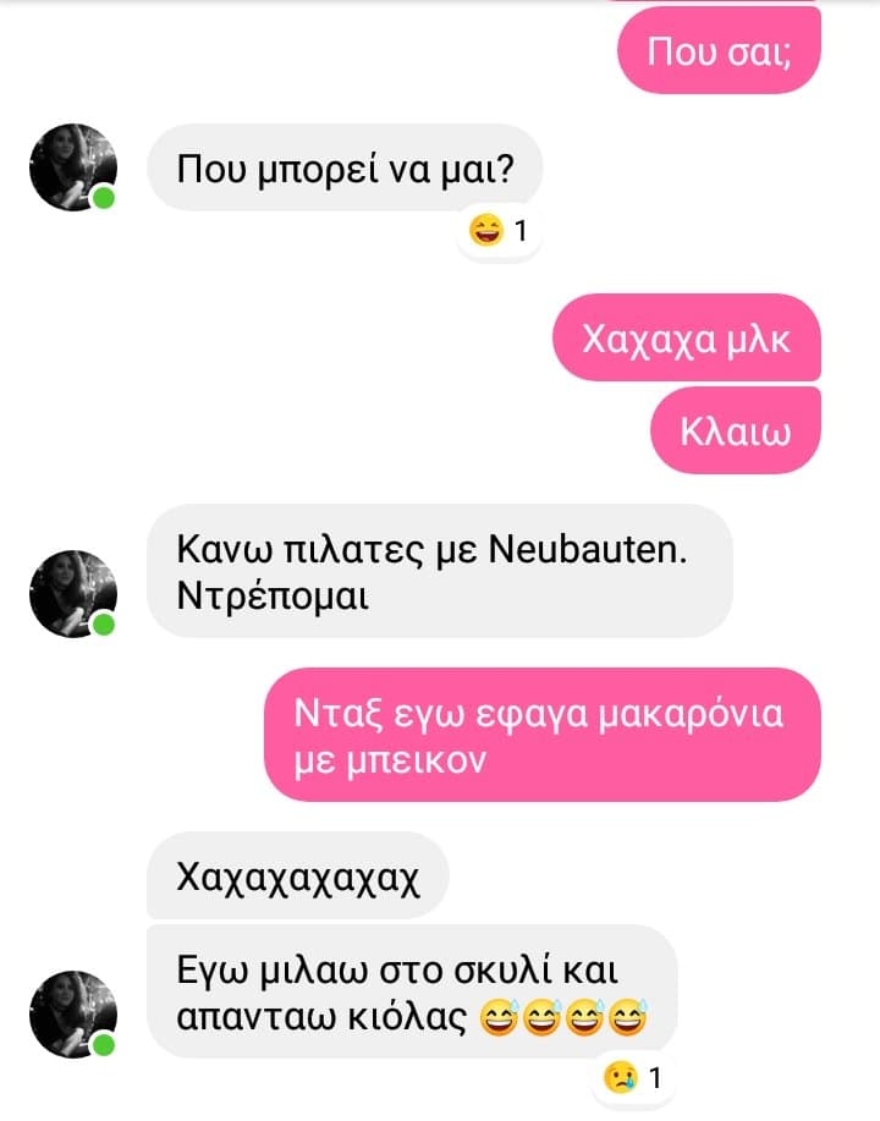Viewport: 880px width, 1121px height.
Task: Tap sender's avatar beside the Neubauten message
Action: point(72,593)
